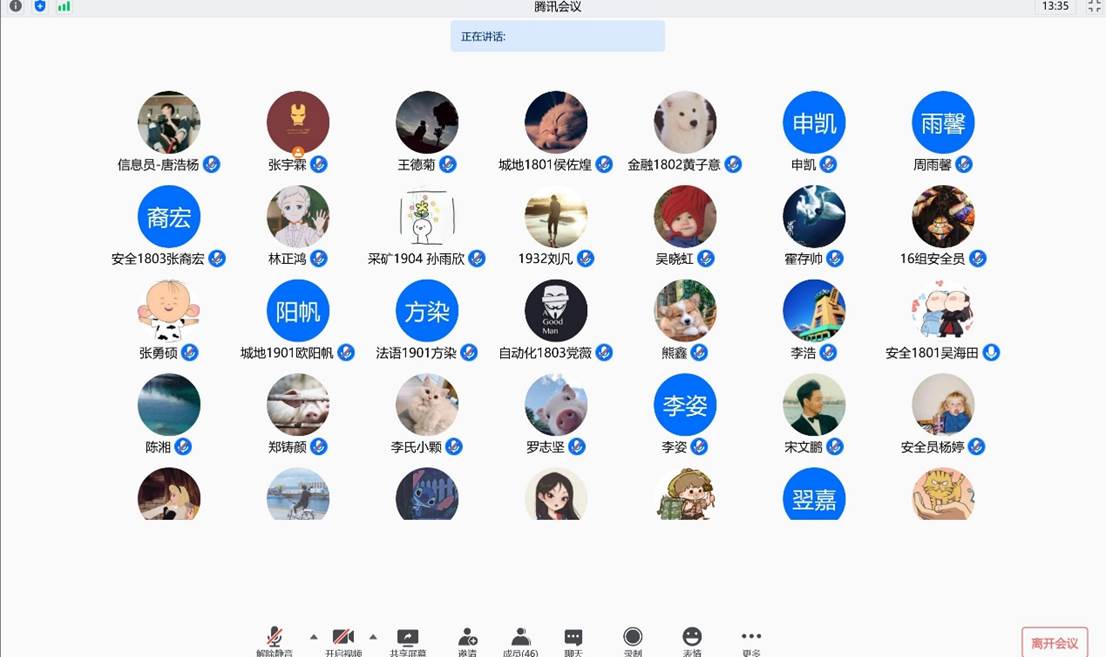
Task: Open the meeting info icon
Action: pos(15,6)
